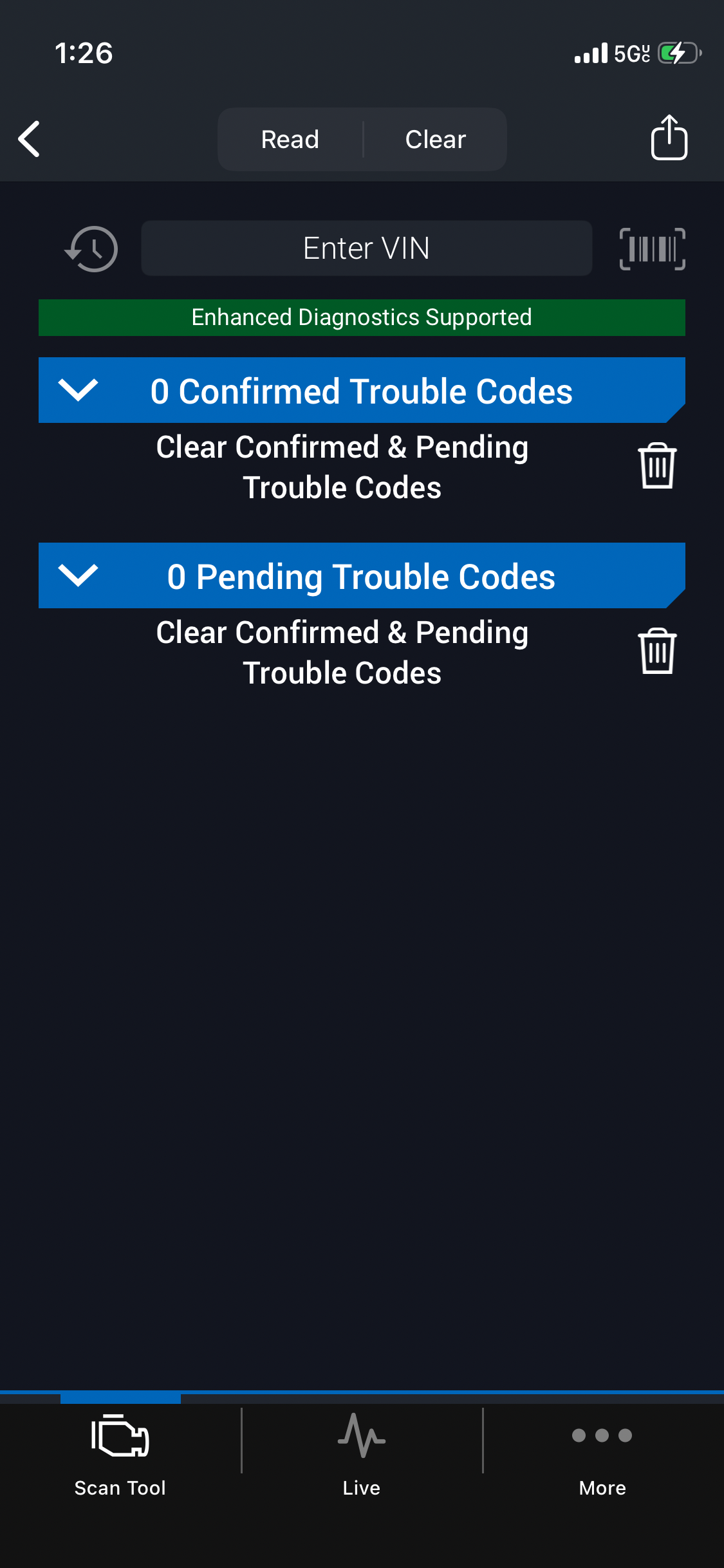The width and height of the screenshot is (724, 1568).
Task: Collapse the Confirmed Trouble Codes section
Action: [78, 390]
